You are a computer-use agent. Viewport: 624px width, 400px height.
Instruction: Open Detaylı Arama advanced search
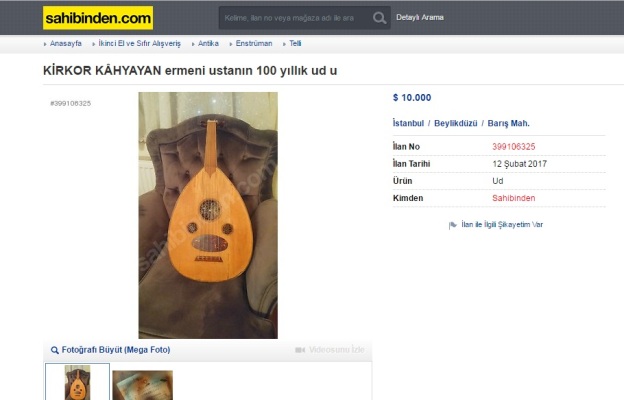coord(420,18)
